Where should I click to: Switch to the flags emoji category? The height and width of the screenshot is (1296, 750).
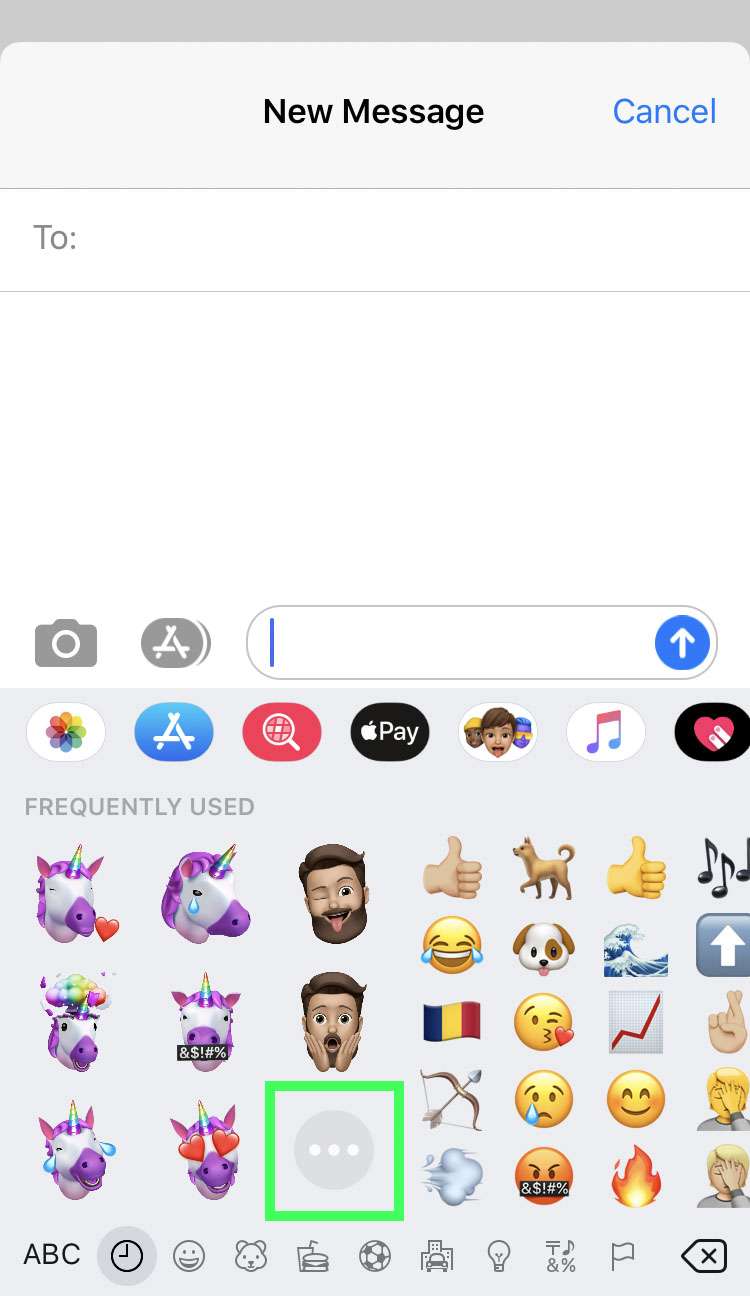click(623, 1255)
